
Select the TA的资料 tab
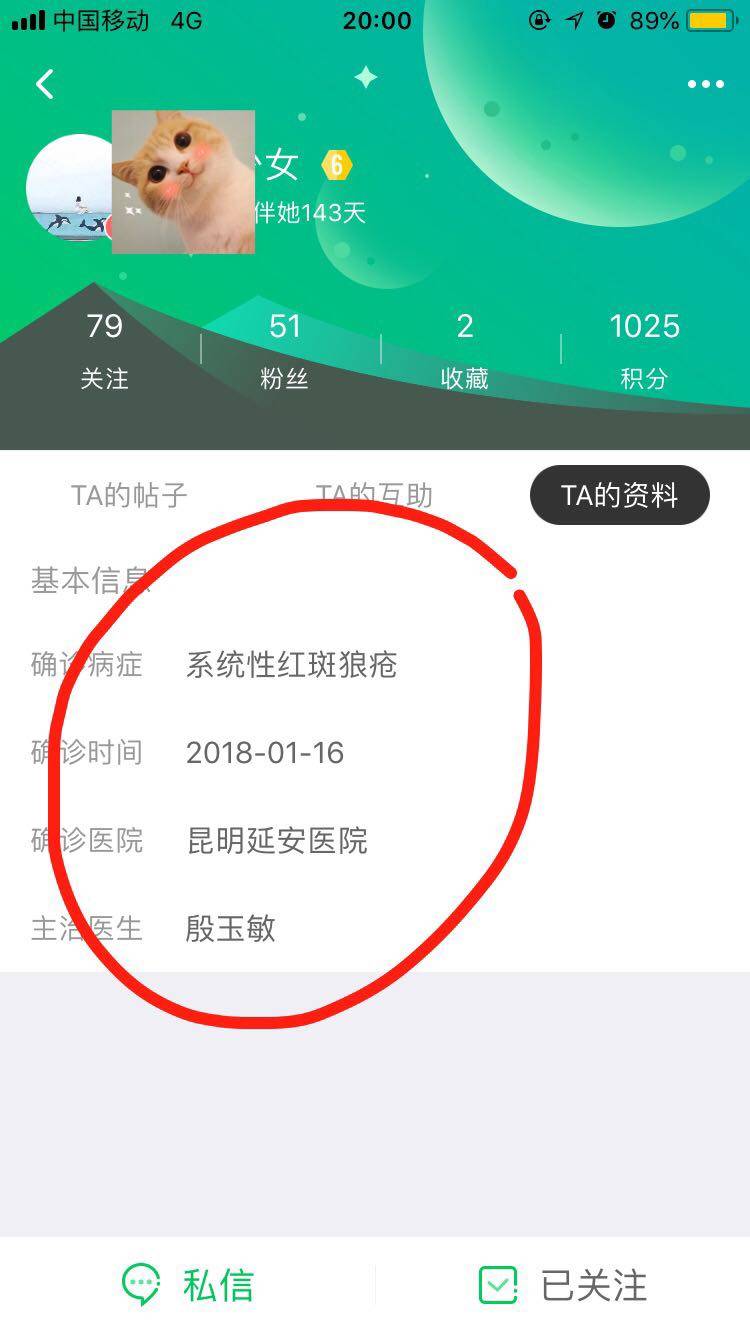[x=619, y=495]
